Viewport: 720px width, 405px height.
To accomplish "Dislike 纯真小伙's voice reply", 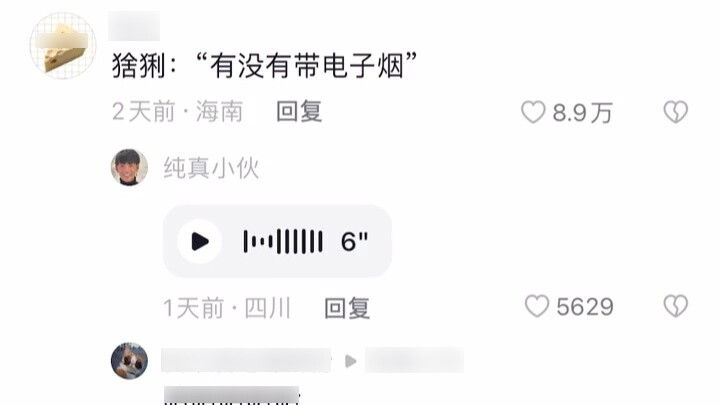I will tap(676, 306).
